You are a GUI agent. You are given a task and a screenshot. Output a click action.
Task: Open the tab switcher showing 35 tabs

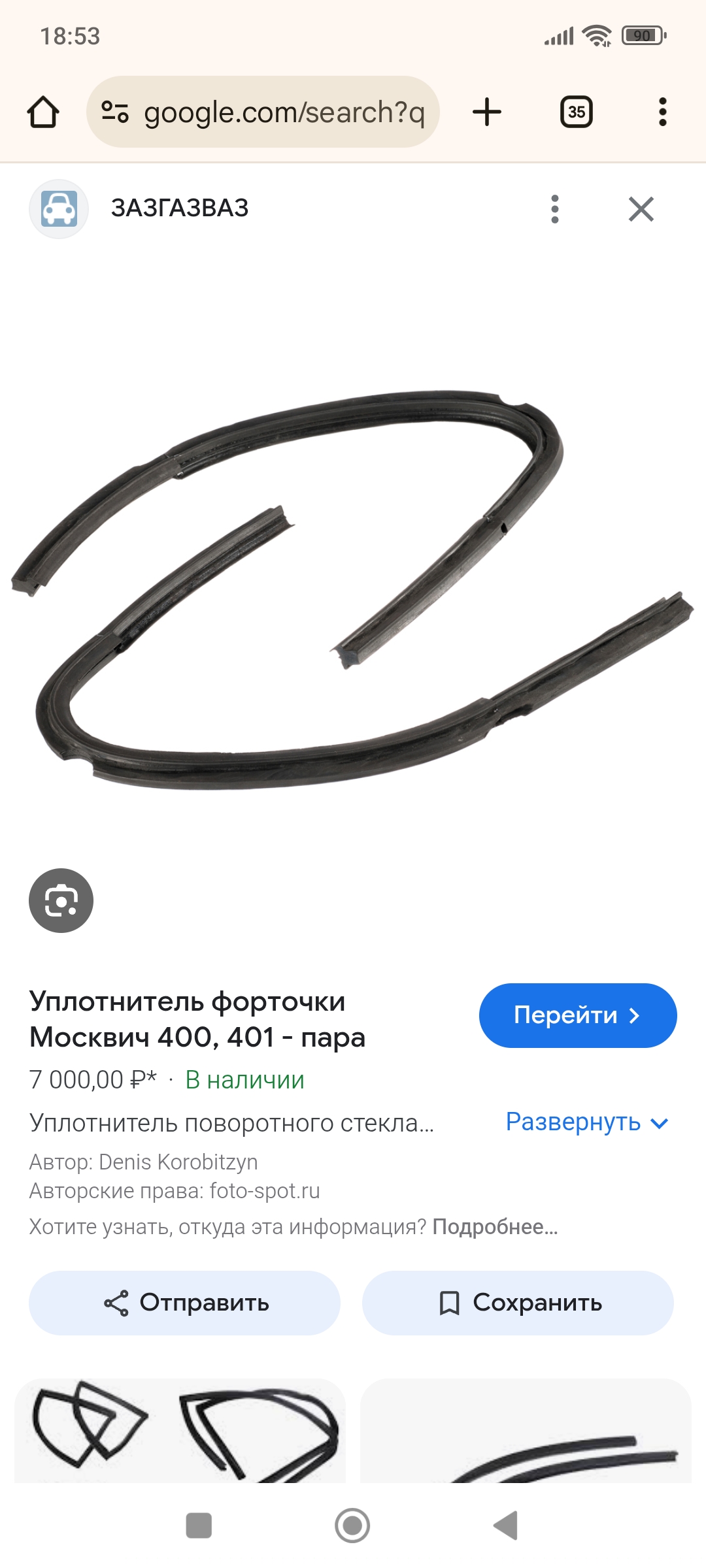click(576, 112)
